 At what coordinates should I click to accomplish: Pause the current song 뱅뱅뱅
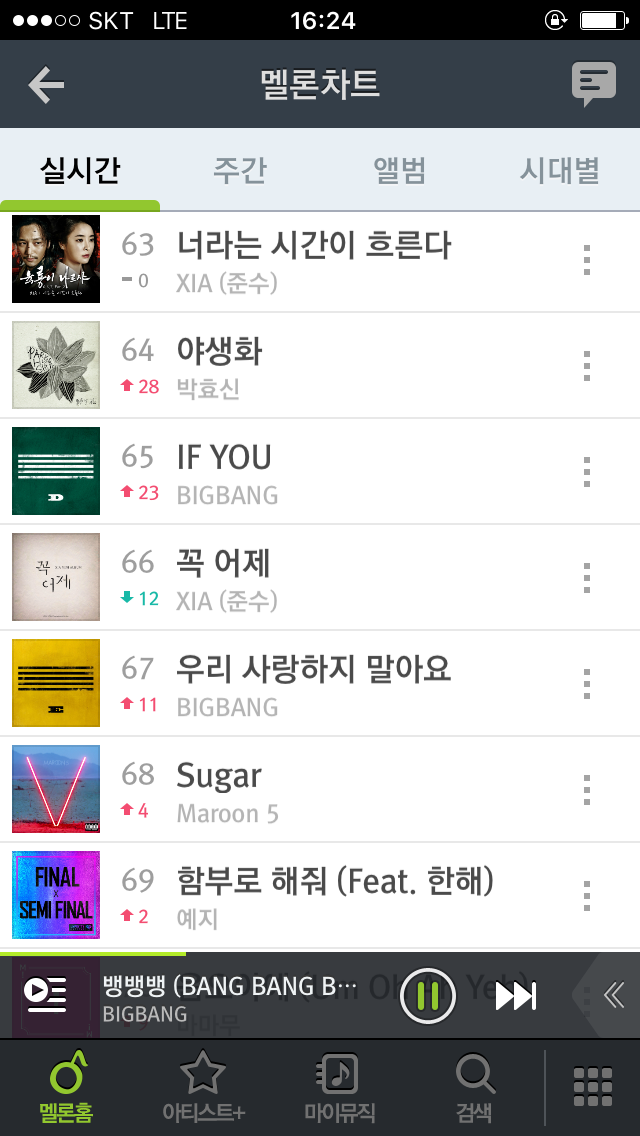tap(428, 996)
